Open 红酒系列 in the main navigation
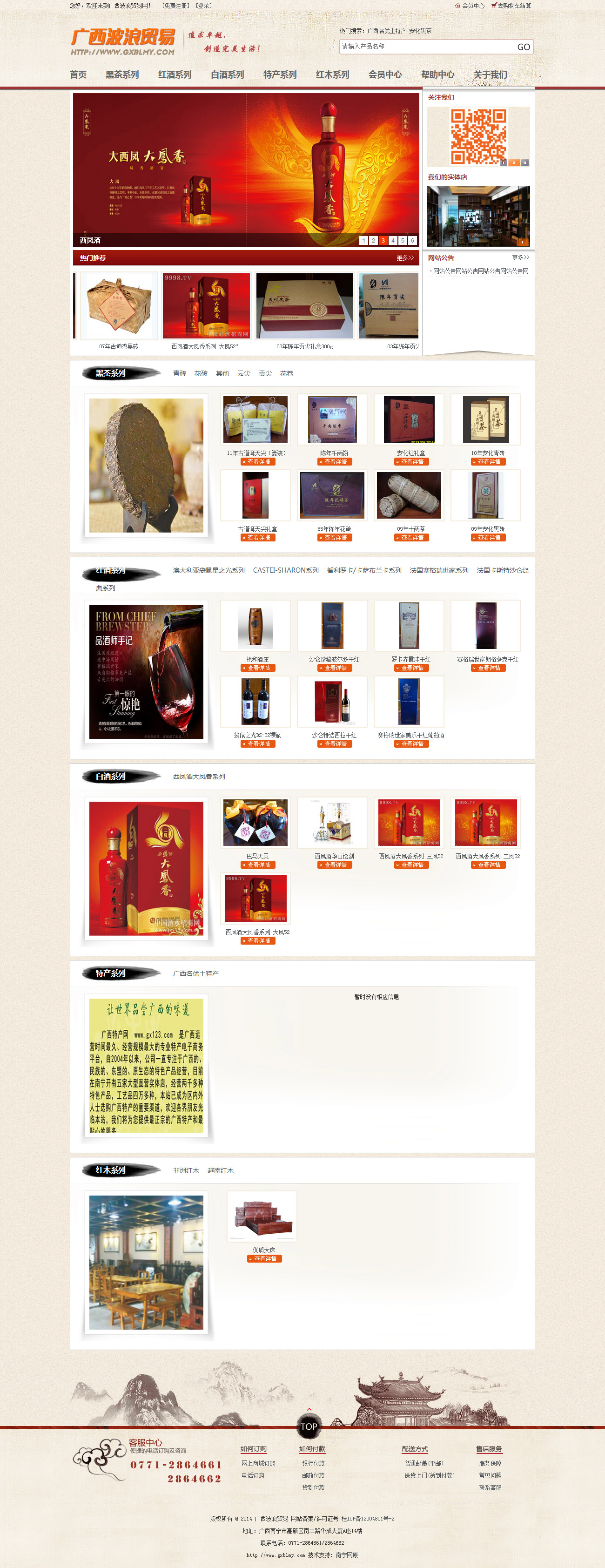605x1568 pixels. tap(175, 75)
